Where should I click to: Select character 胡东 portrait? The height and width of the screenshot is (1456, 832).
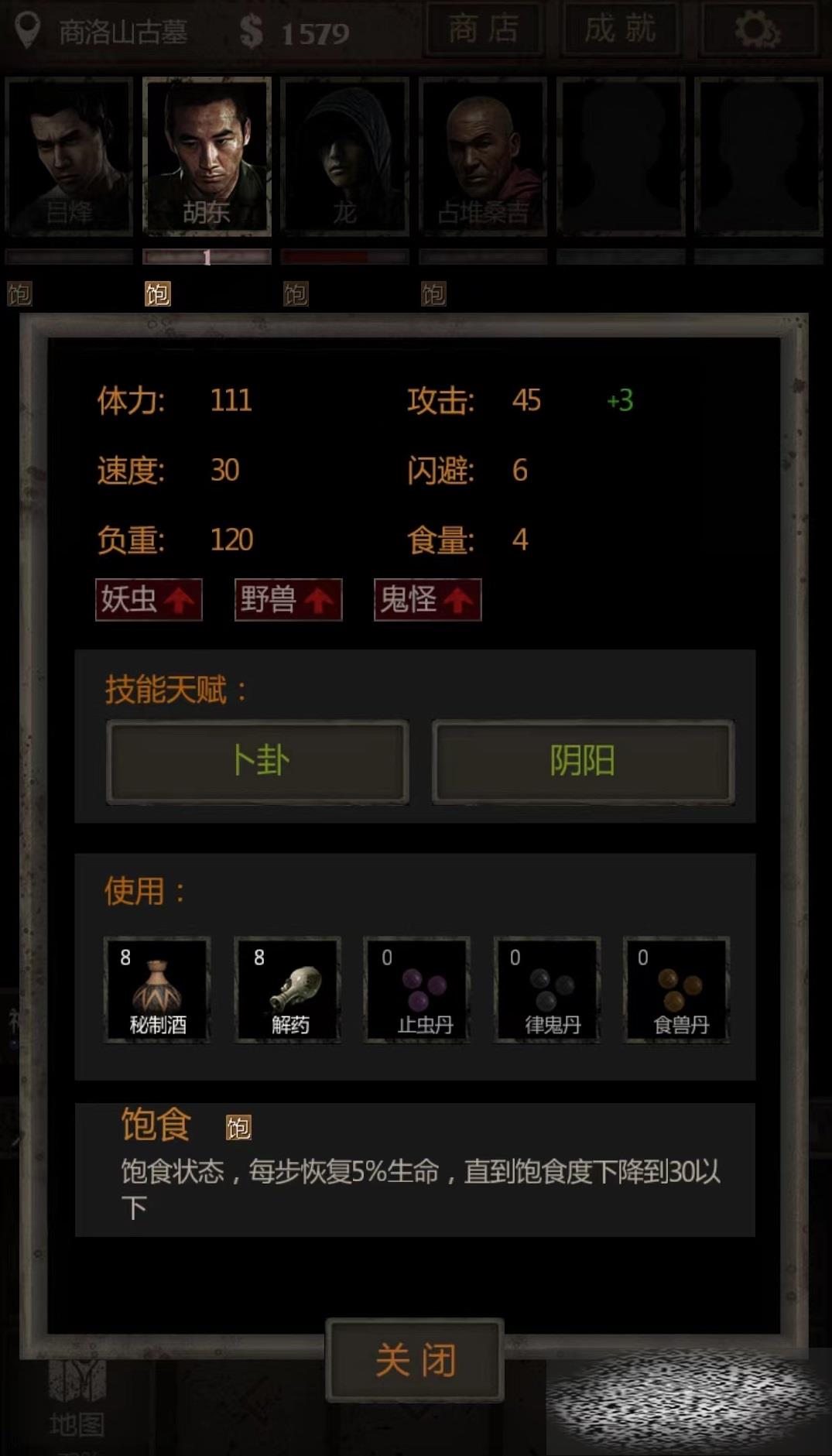pos(207,156)
